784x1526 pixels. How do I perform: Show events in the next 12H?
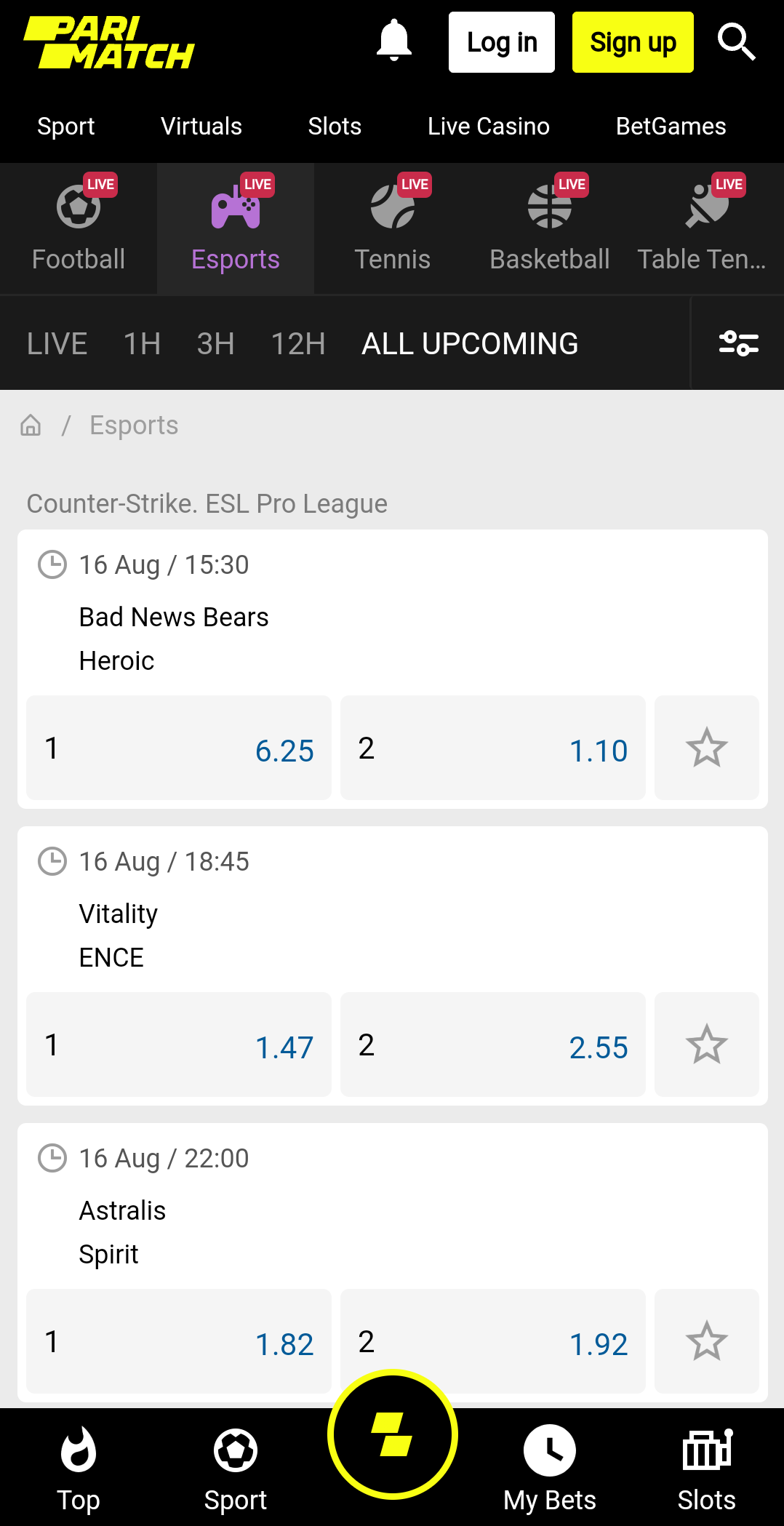(x=298, y=343)
